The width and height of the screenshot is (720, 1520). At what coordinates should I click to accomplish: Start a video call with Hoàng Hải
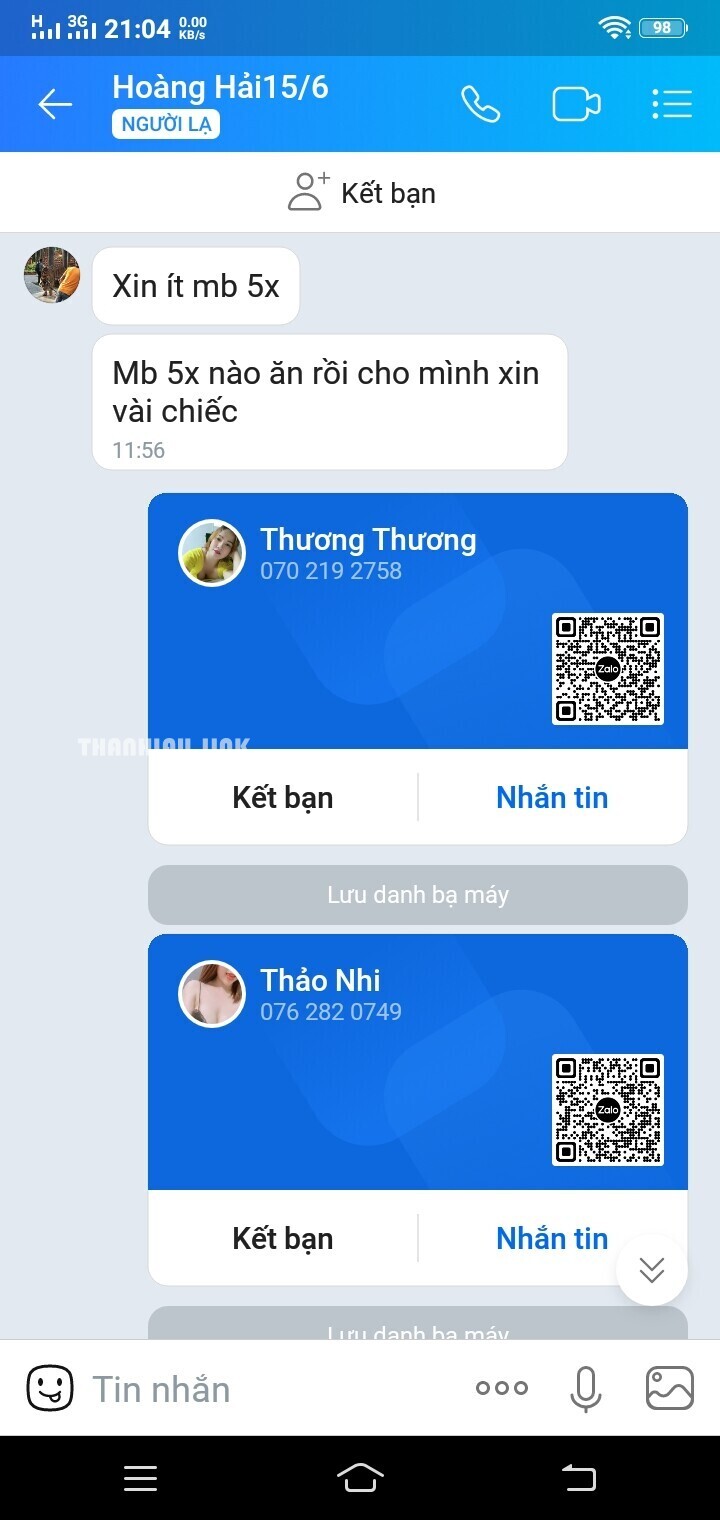(576, 104)
